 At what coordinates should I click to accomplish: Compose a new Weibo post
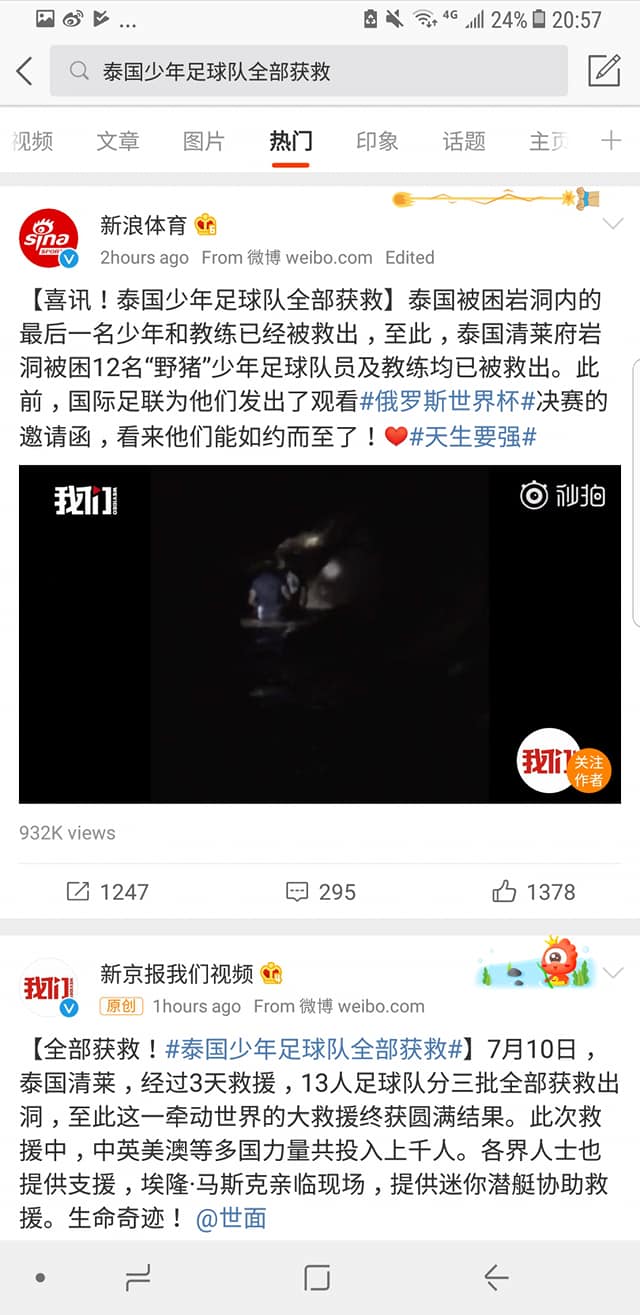604,71
